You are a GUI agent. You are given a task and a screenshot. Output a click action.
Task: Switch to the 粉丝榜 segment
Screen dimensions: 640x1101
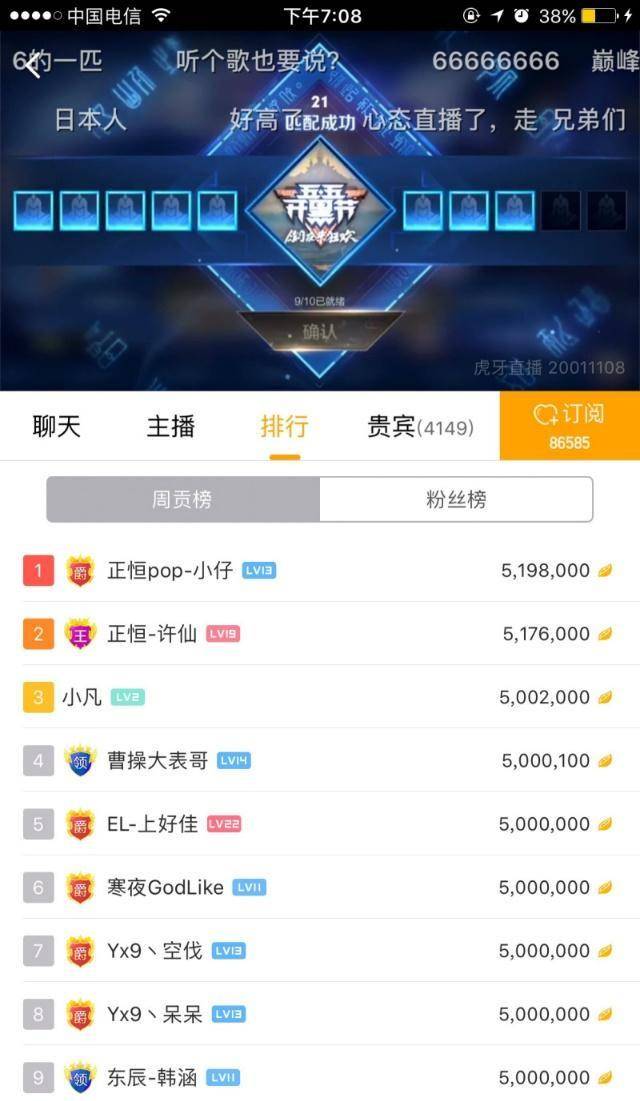click(456, 499)
